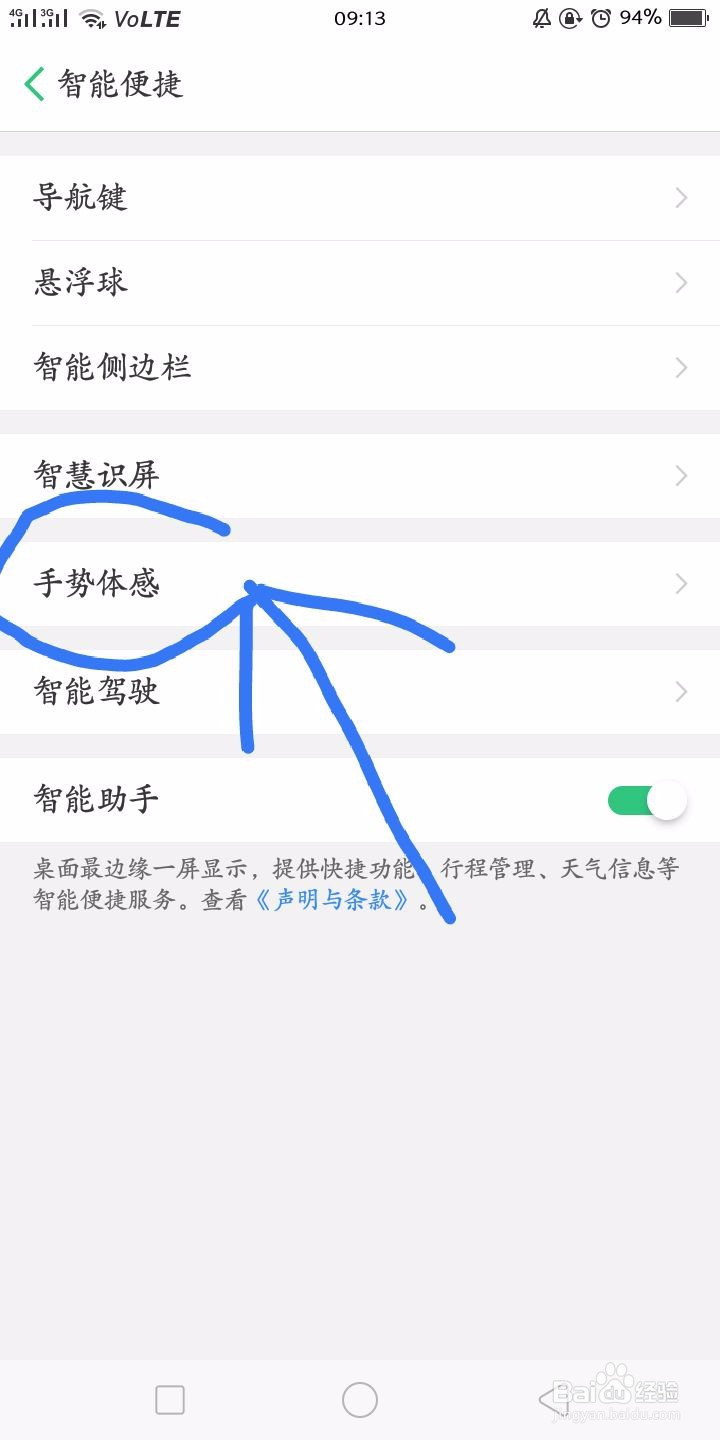
Task: Tap the recent apps square navigation icon
Action: click(170, 1399)
